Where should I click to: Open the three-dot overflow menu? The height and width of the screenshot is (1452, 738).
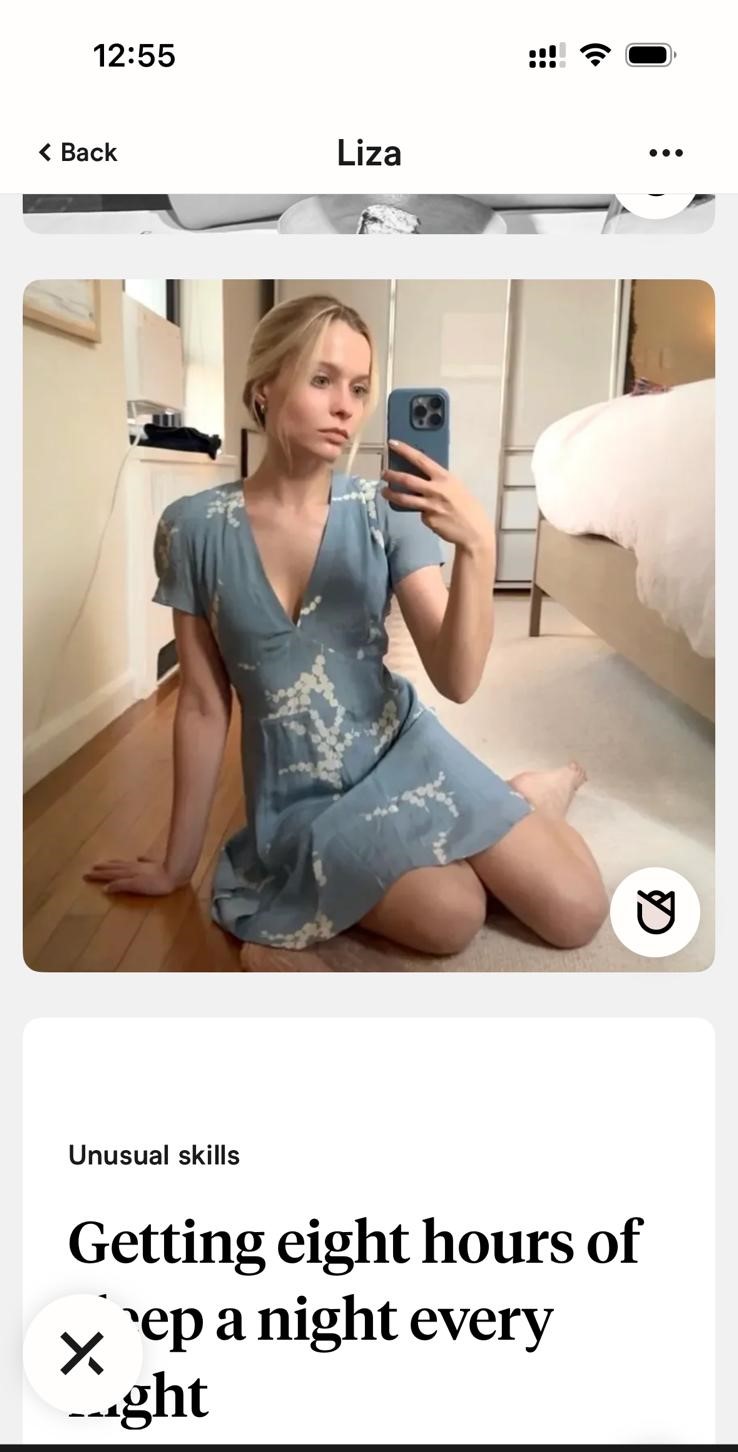point(666,153)
